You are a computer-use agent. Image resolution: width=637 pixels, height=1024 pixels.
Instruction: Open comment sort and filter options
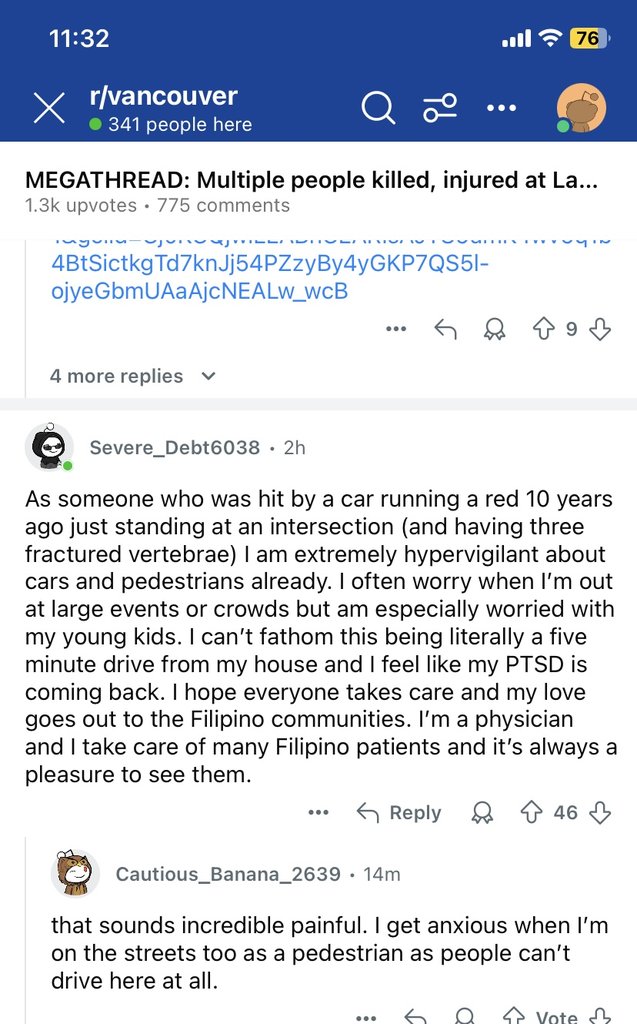click(x=440, y=108)
